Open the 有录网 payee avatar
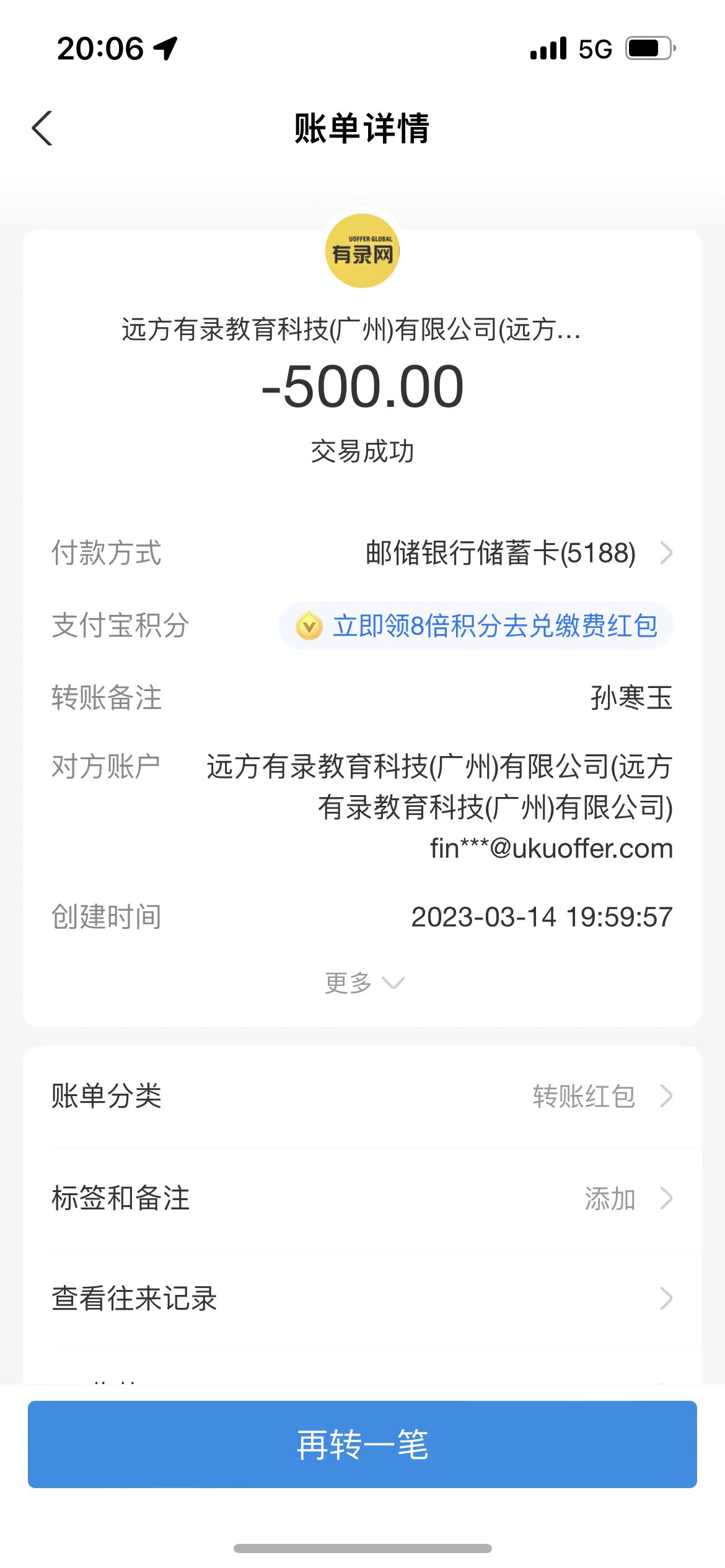The image size is (725, 1568). (362, 251)
